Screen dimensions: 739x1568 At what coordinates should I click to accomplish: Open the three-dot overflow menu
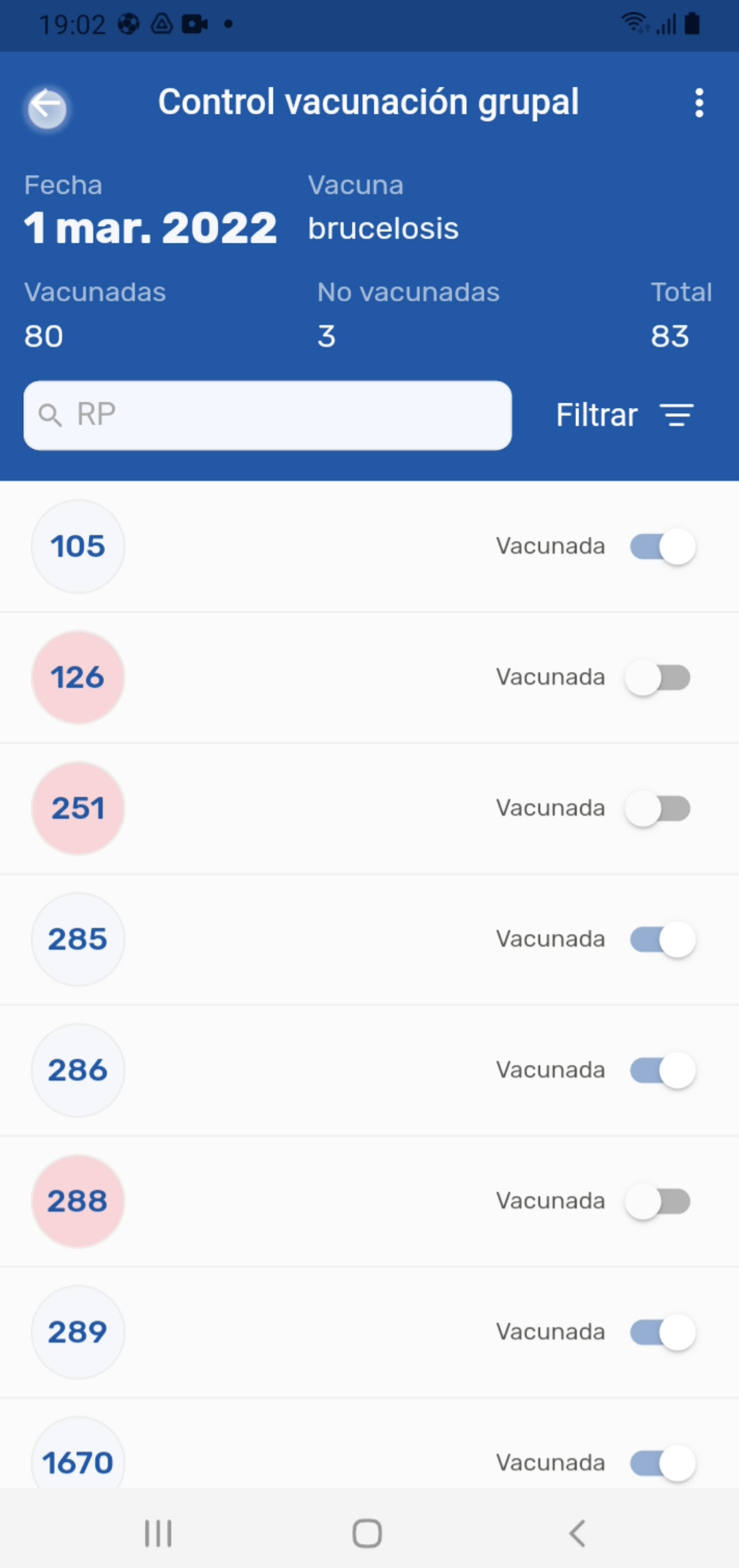point(699,103)
